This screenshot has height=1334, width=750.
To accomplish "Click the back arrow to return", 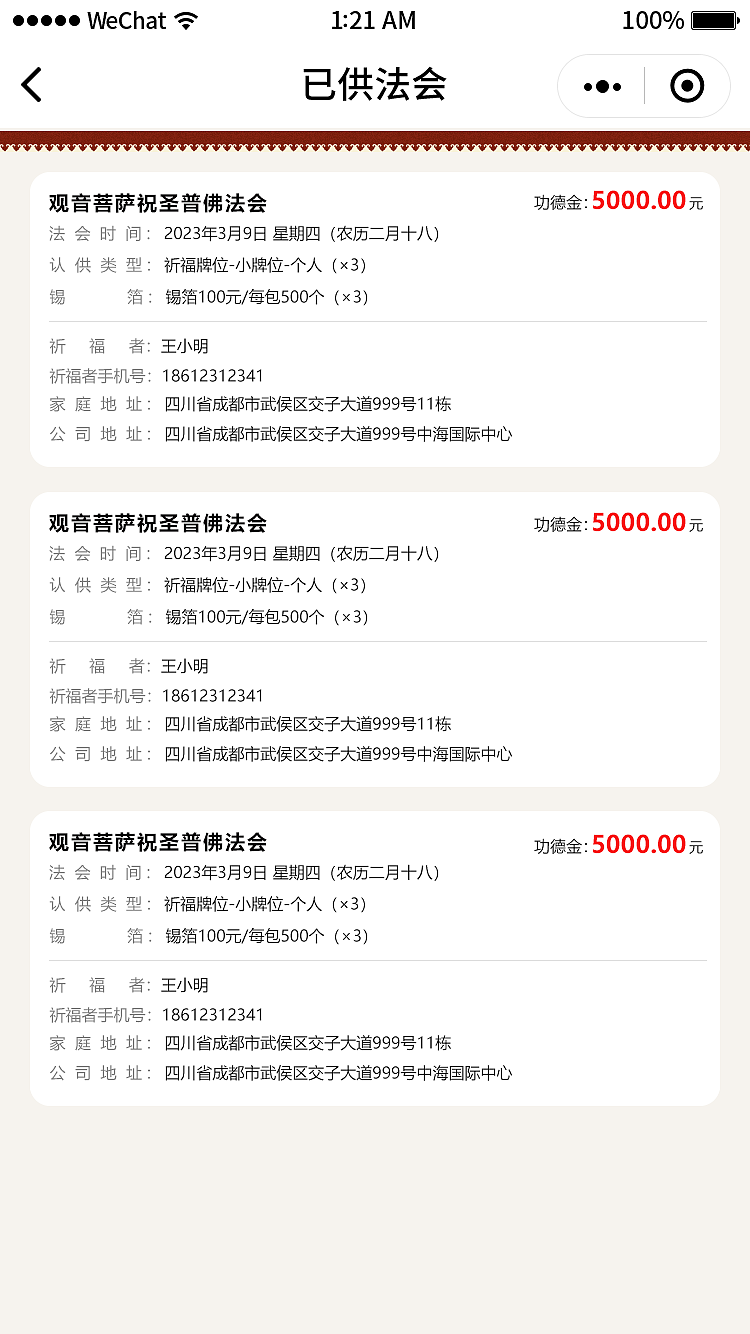I will 31,85.
